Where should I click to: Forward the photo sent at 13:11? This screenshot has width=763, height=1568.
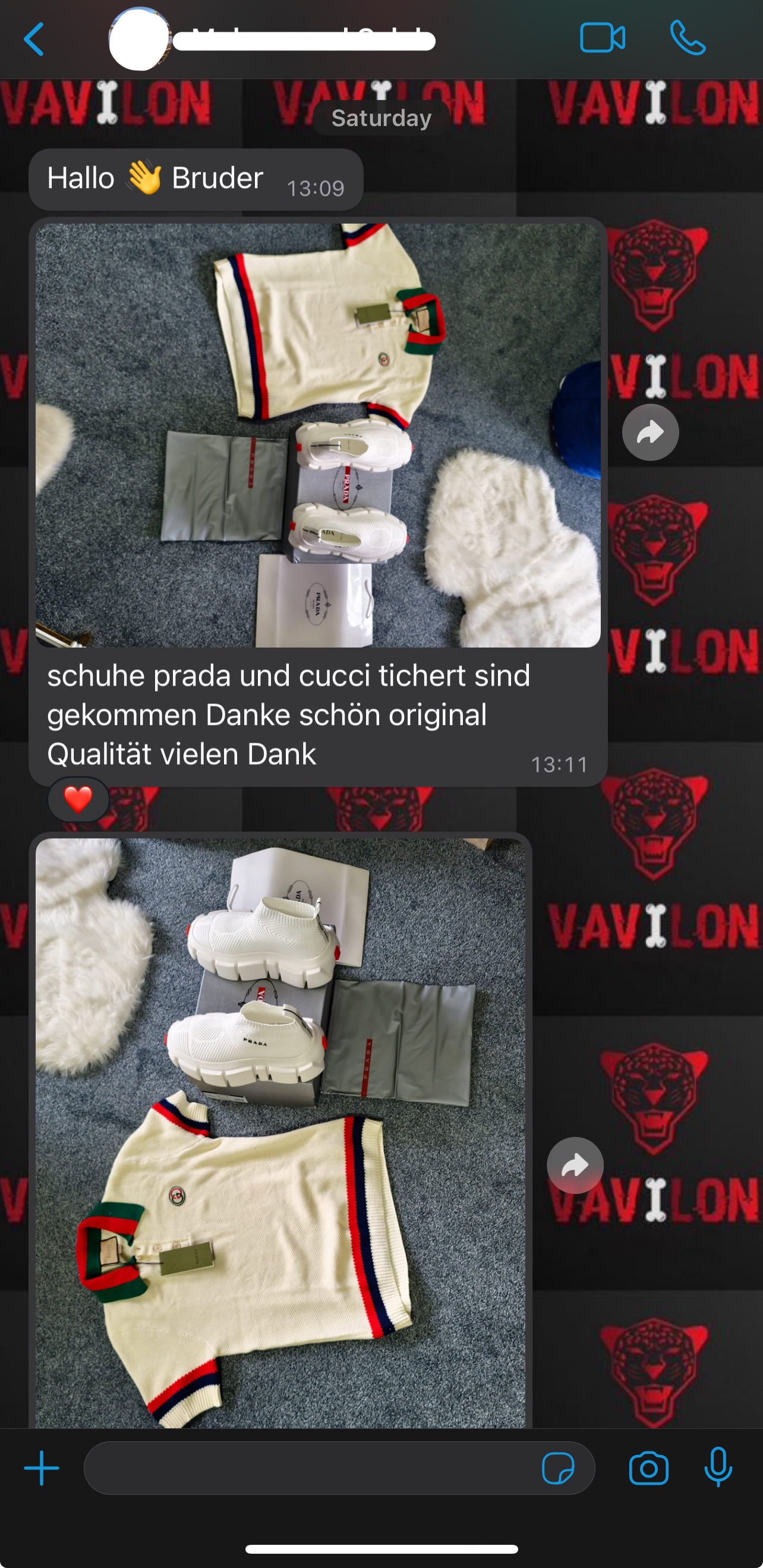click(x=650, y=432)
